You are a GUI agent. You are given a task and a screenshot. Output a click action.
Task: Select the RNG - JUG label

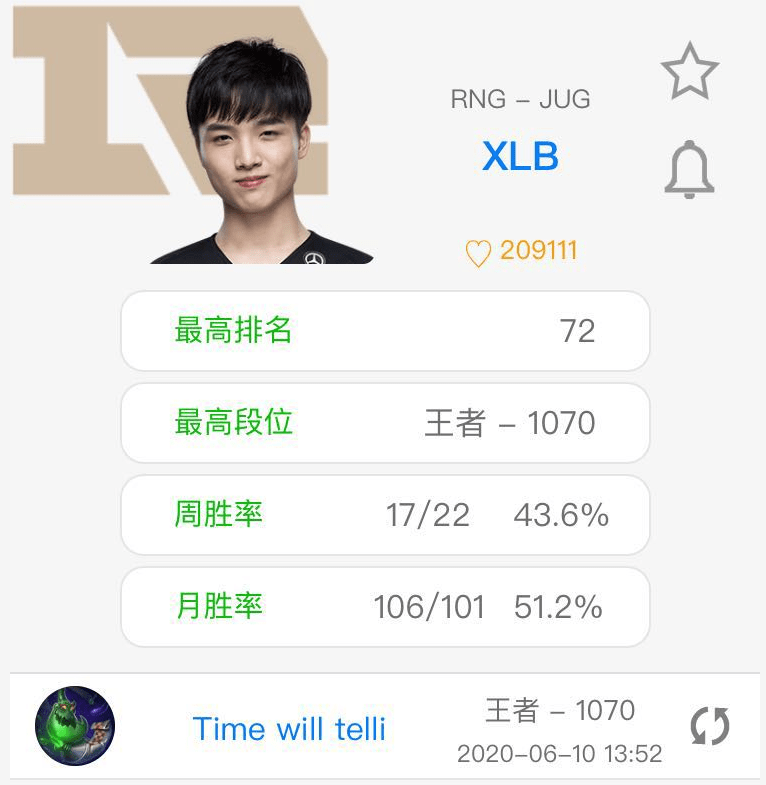tap(521, 99)
